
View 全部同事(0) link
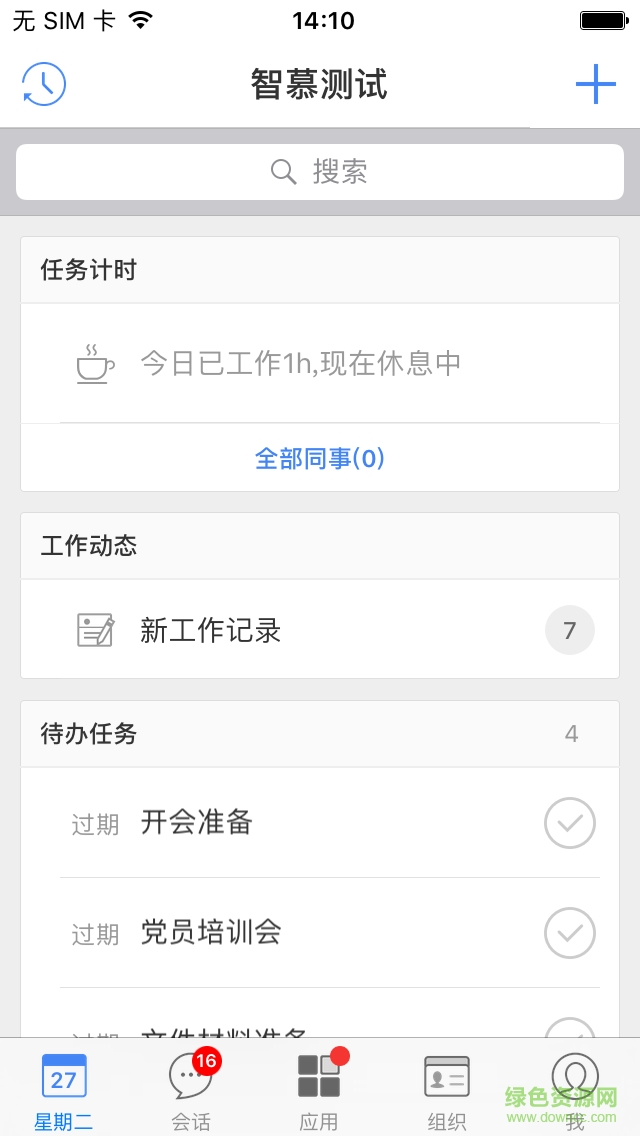coord(320,458)
